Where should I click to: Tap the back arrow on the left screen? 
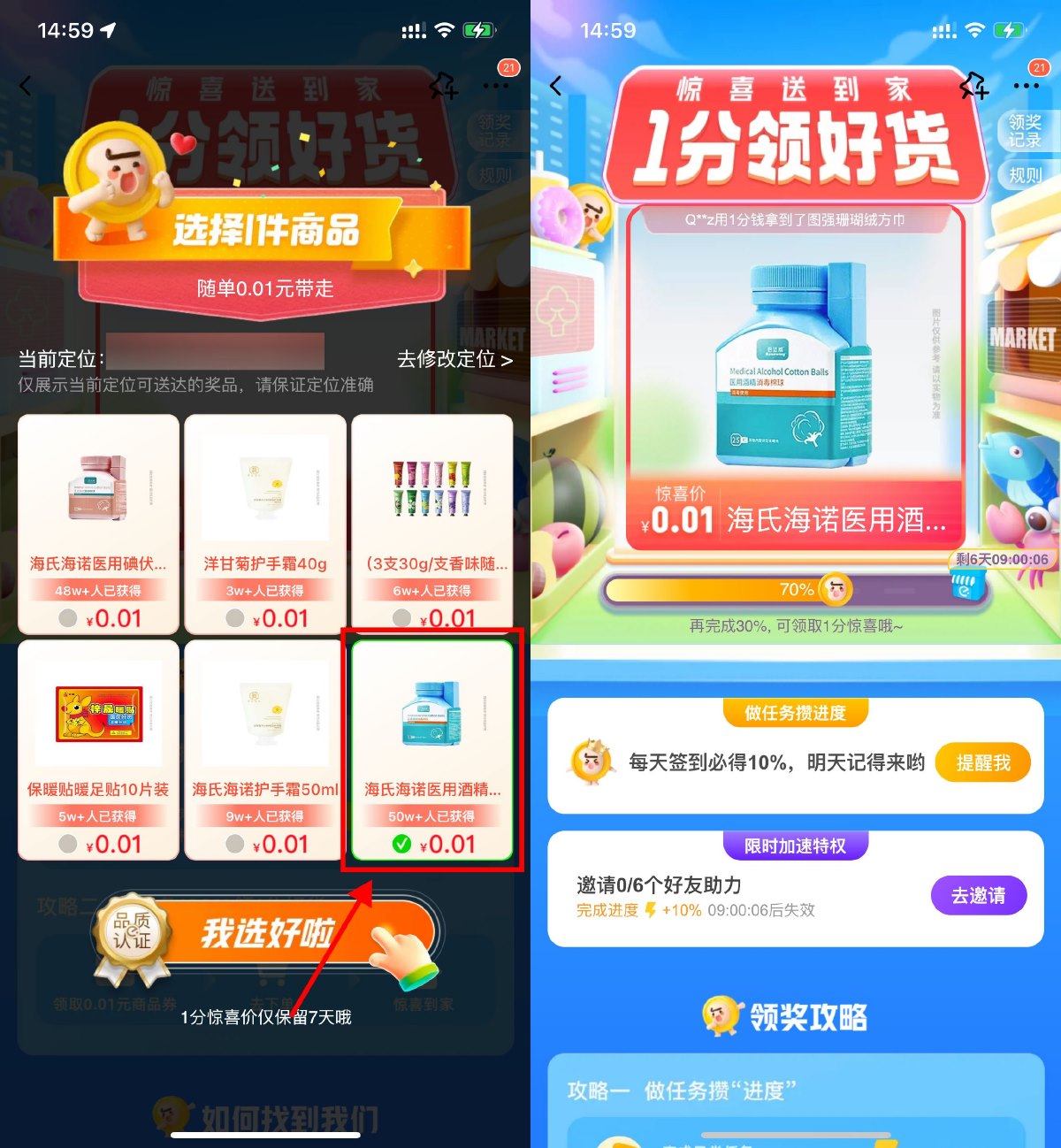pos(25,85)
